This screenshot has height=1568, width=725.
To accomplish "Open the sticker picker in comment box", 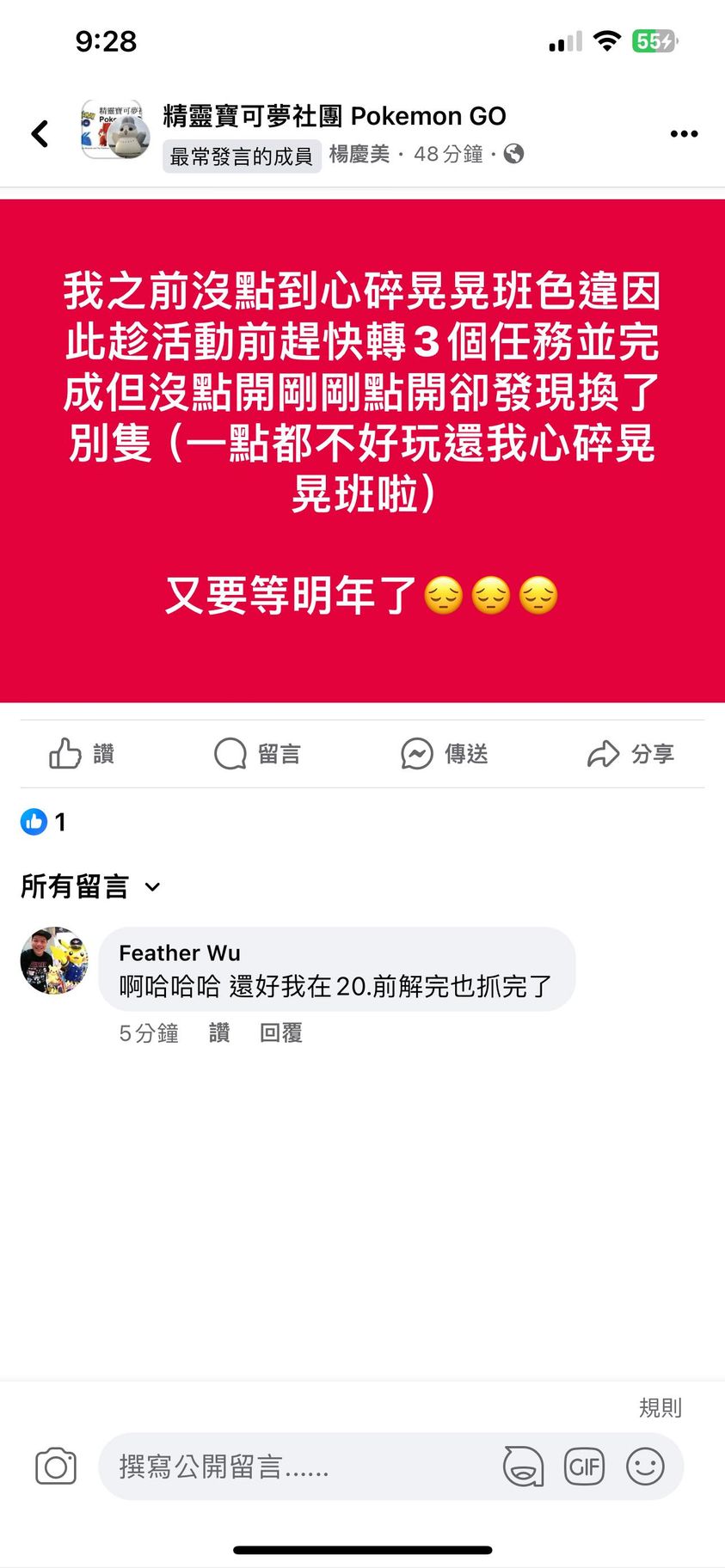I will pyautogui.click(x=523, y=1467).
